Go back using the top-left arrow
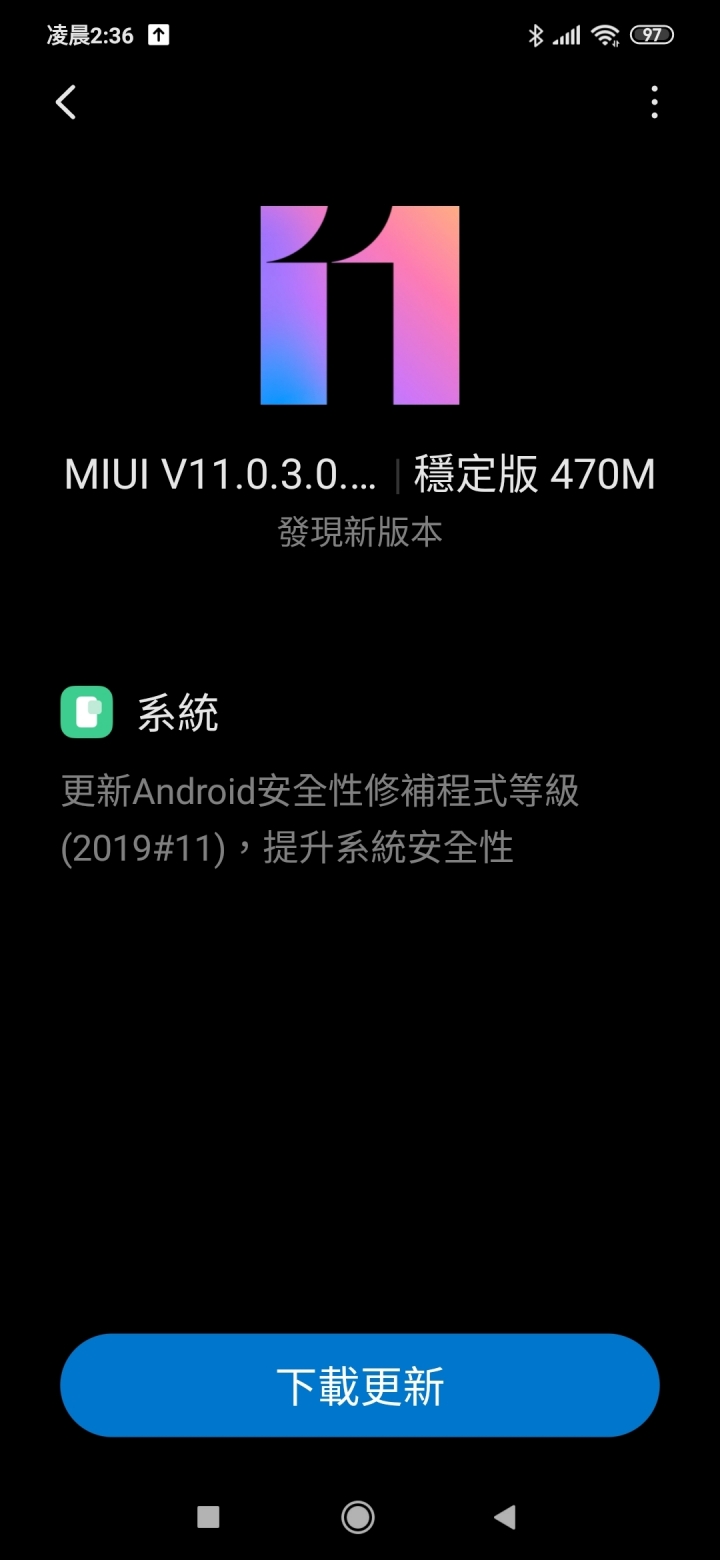Image resolution: width=720 pixels, height=1560 pixels. click(x=66, y=102)
